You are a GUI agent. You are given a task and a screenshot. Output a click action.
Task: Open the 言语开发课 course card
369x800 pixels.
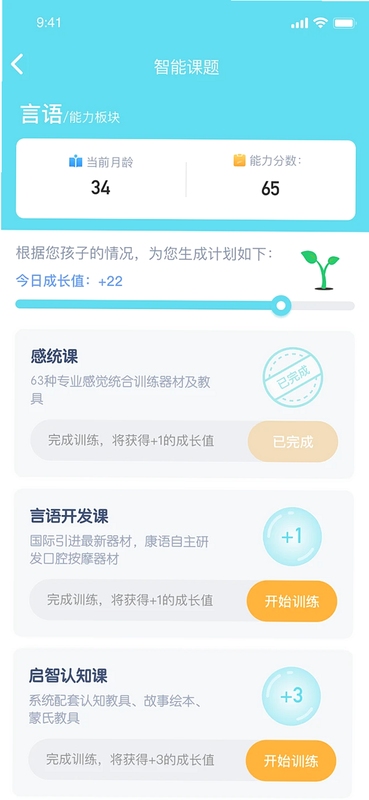(184, 564)
